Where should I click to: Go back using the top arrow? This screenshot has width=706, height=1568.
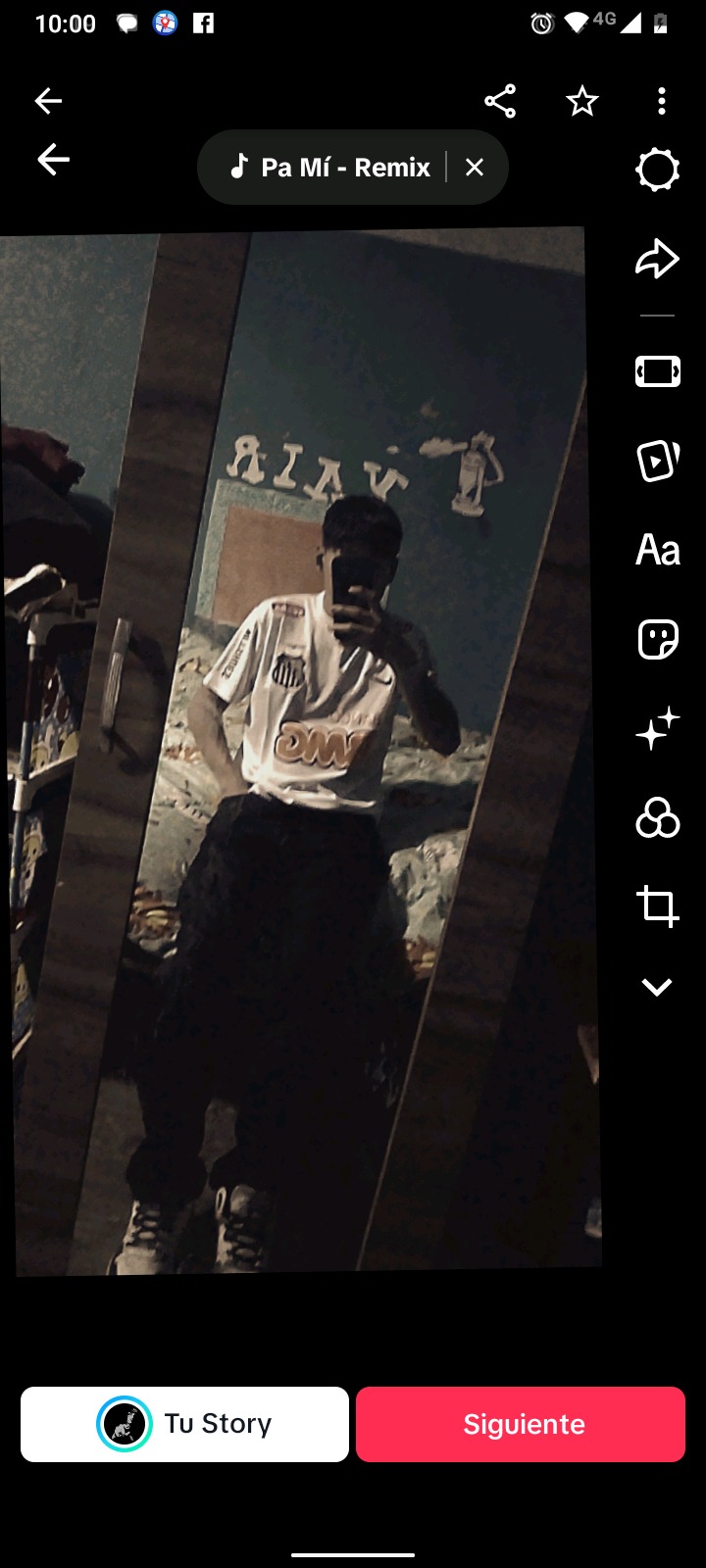[48, 101]
